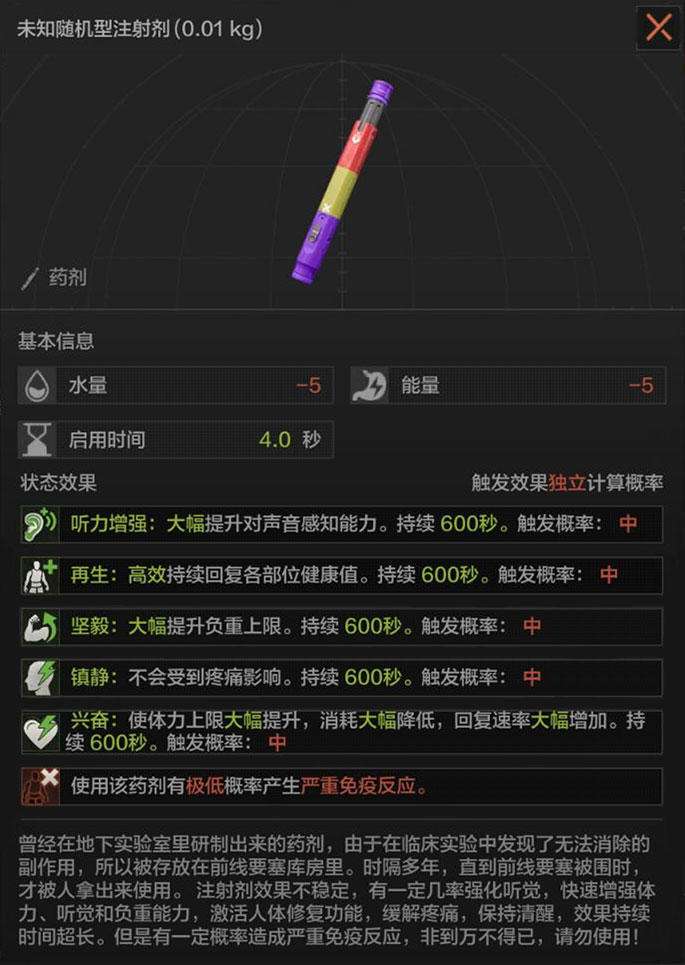Close the unknown injector item details panel
The width and height of the screenshot is (685, 965).
(658, 27)
